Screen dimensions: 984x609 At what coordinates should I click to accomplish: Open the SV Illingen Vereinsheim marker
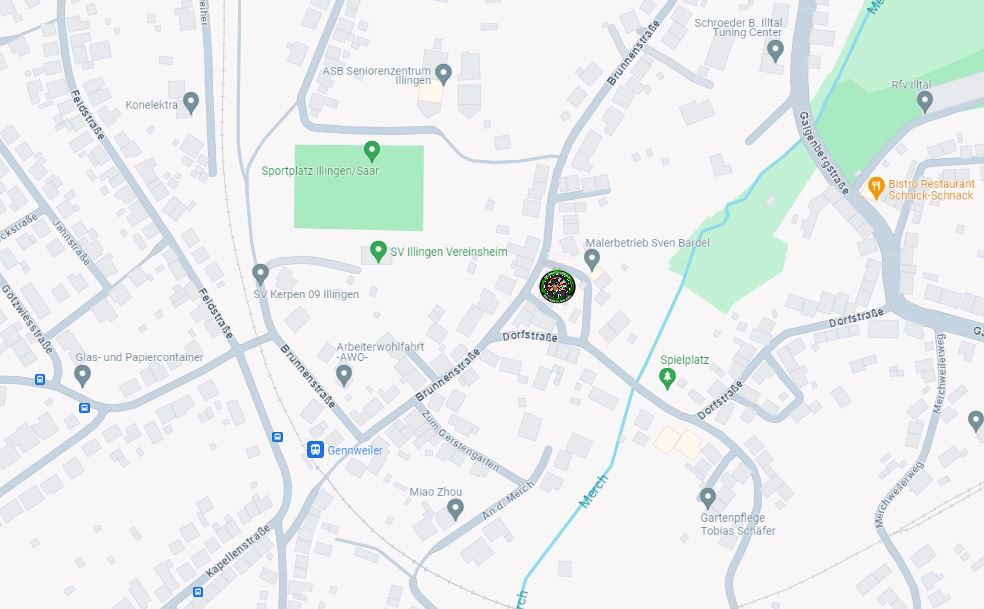point(378,251)
